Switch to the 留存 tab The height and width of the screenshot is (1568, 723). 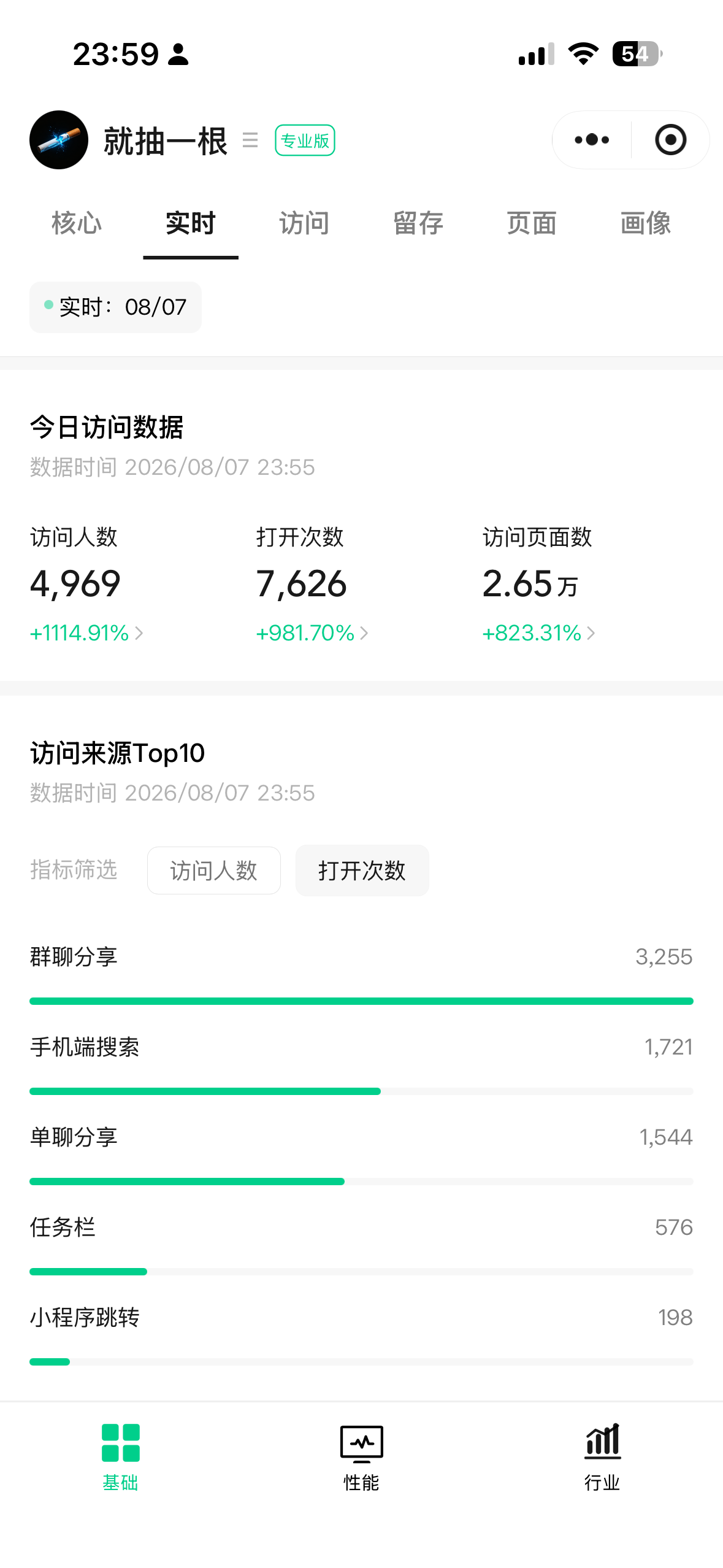point(418,223)
